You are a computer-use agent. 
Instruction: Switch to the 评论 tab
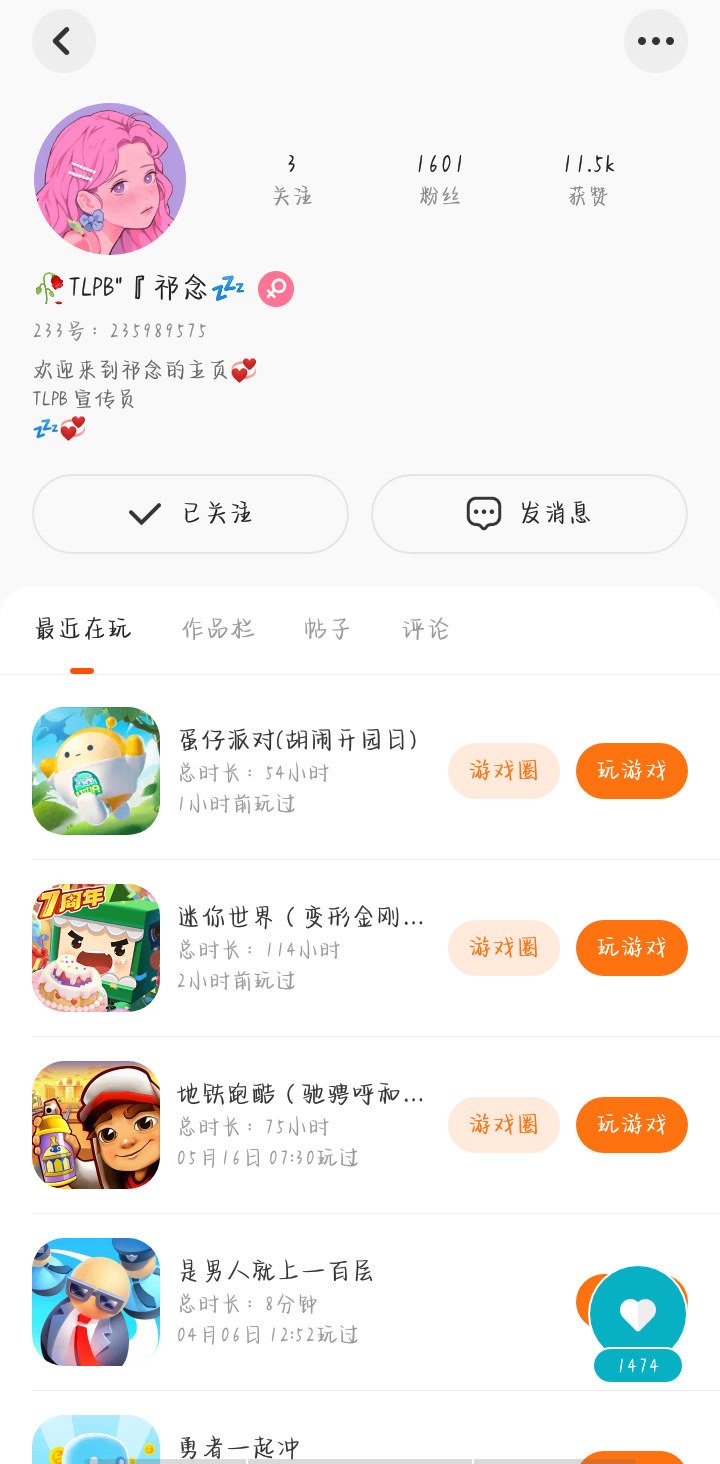click(426, 629)
